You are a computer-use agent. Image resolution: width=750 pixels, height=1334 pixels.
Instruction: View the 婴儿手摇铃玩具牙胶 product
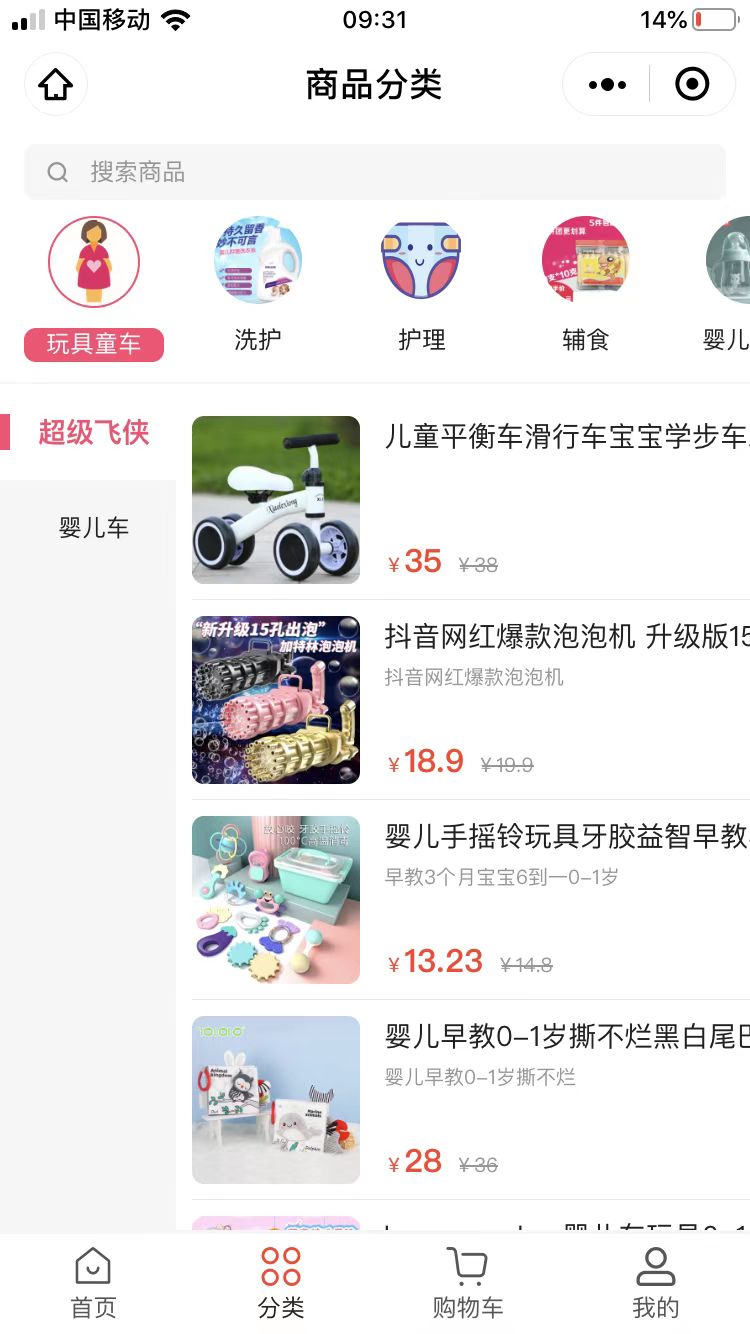pyautogui.click(x=470, y=900)
